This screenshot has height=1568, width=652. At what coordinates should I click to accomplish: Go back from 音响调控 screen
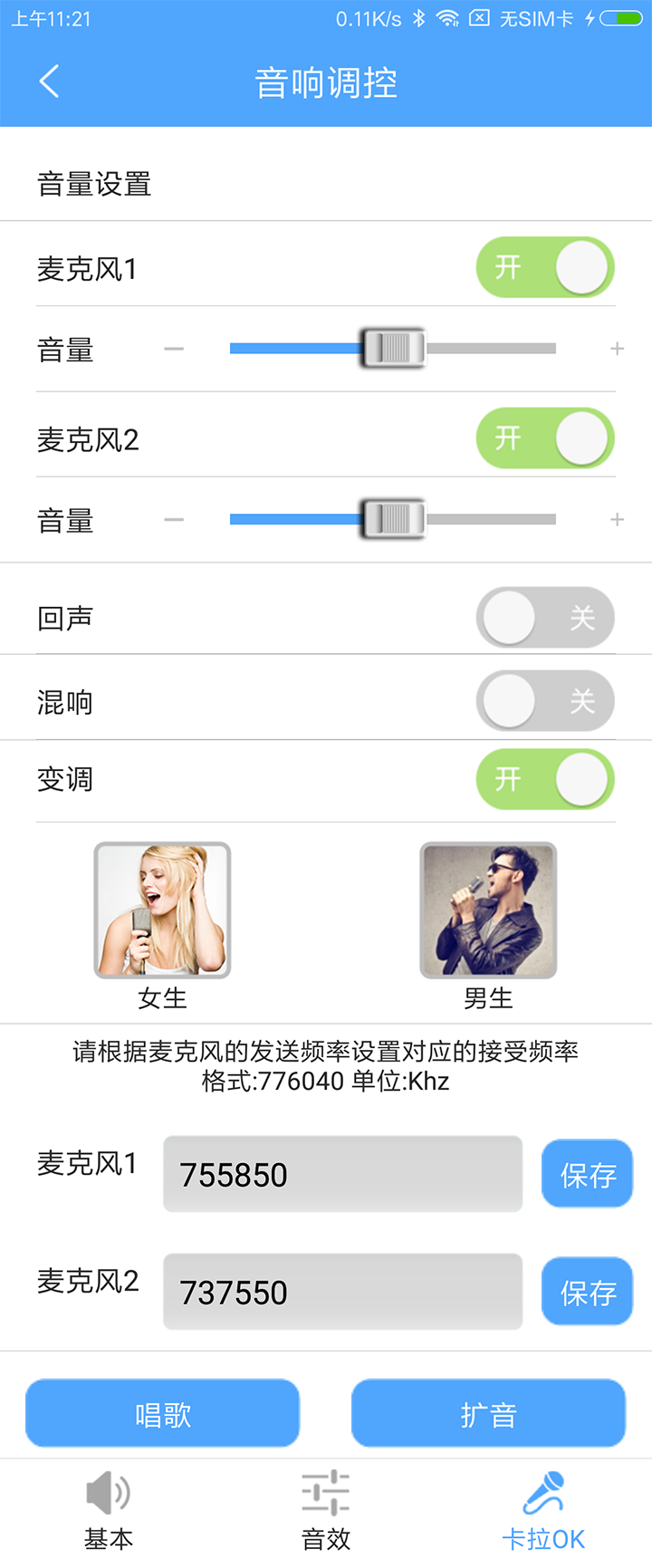coord(50,82)
